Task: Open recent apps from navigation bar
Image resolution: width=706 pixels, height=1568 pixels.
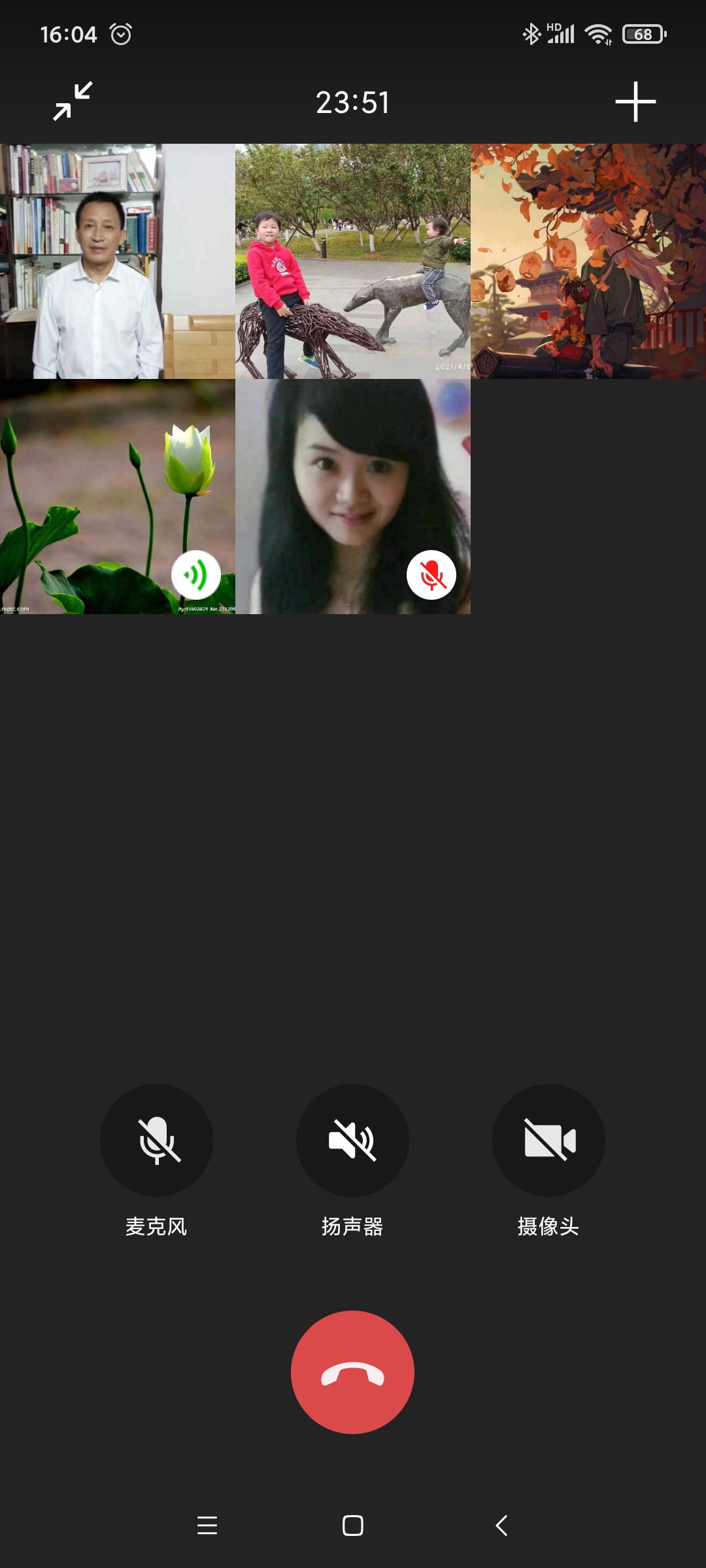Action: pos(207,1526)
